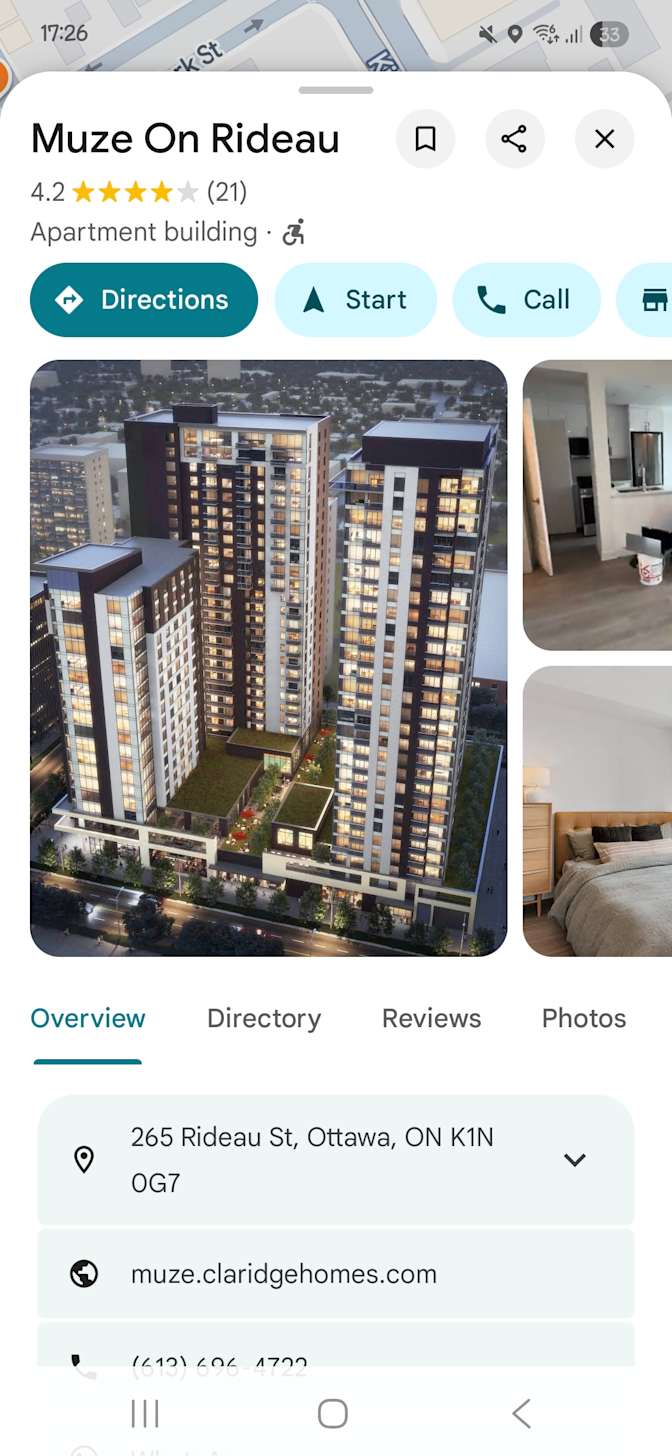Tap the store chip next to Call
Viewport: 672px width, 1456px height.
(x=650, y=300)
